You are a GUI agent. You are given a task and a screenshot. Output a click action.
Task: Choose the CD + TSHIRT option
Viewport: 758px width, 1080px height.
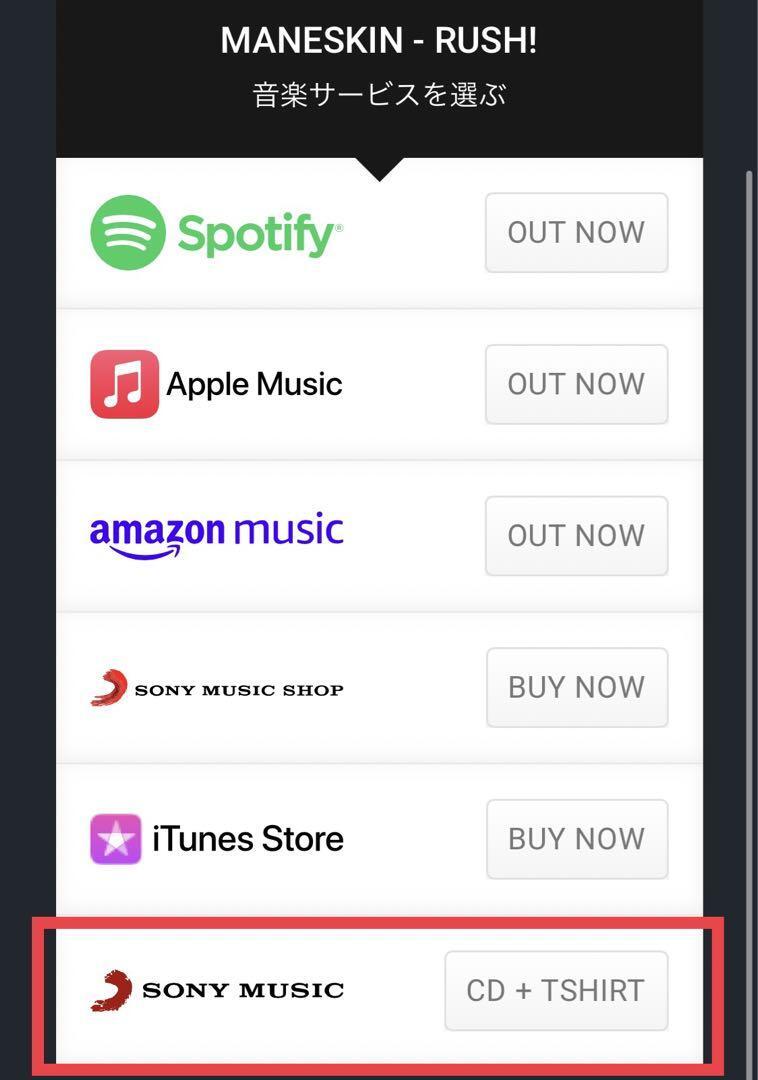pyautogui.click(x=556, y=991)
